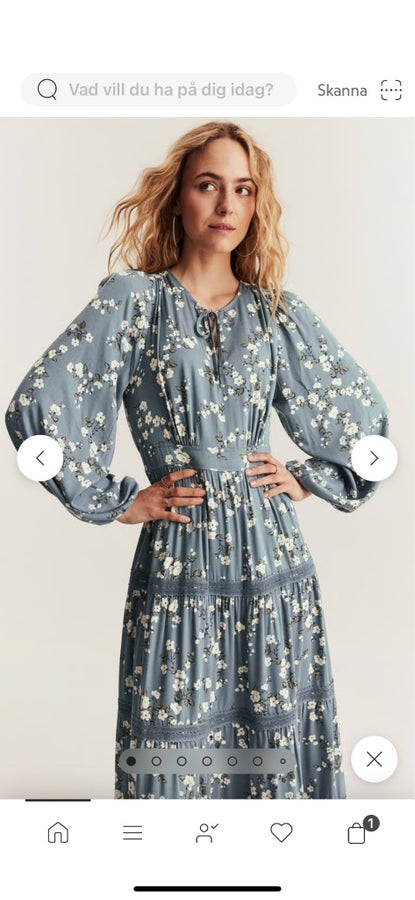Tap the search field "Vad vill du ha på dig idag?"
The image size is (415, 900).
(x=158, y=90)
